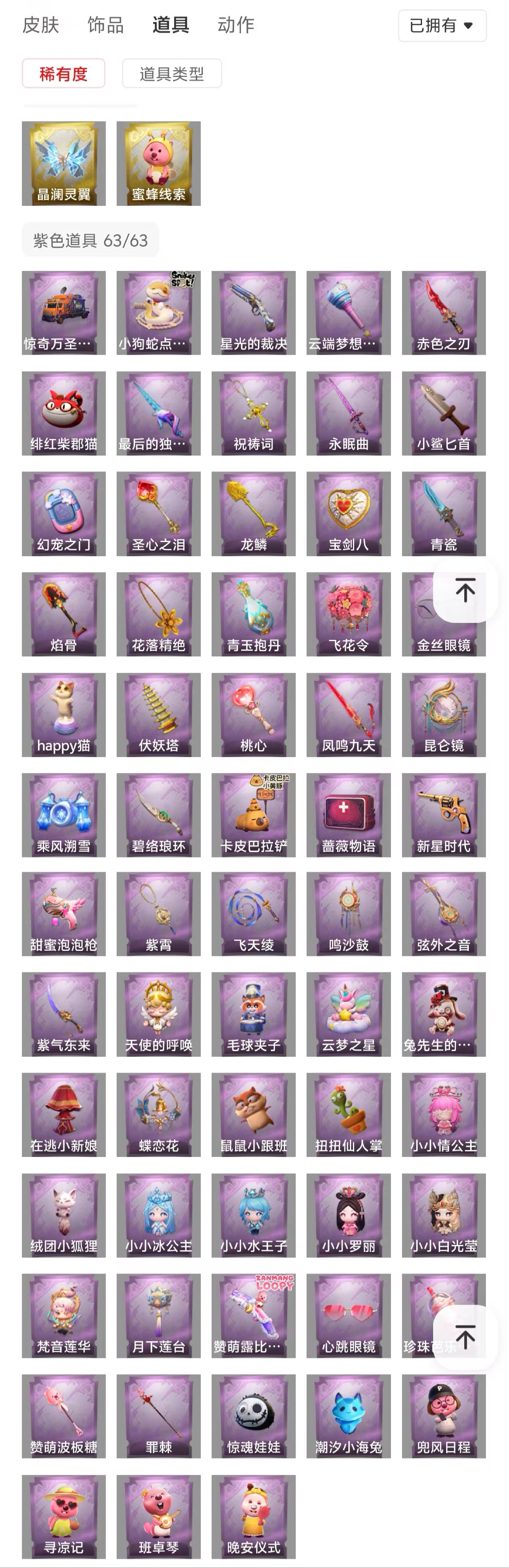Open the 昆仑镜 item tile
The height and width of the screenshot is (1568, 509).
point(443,715)
